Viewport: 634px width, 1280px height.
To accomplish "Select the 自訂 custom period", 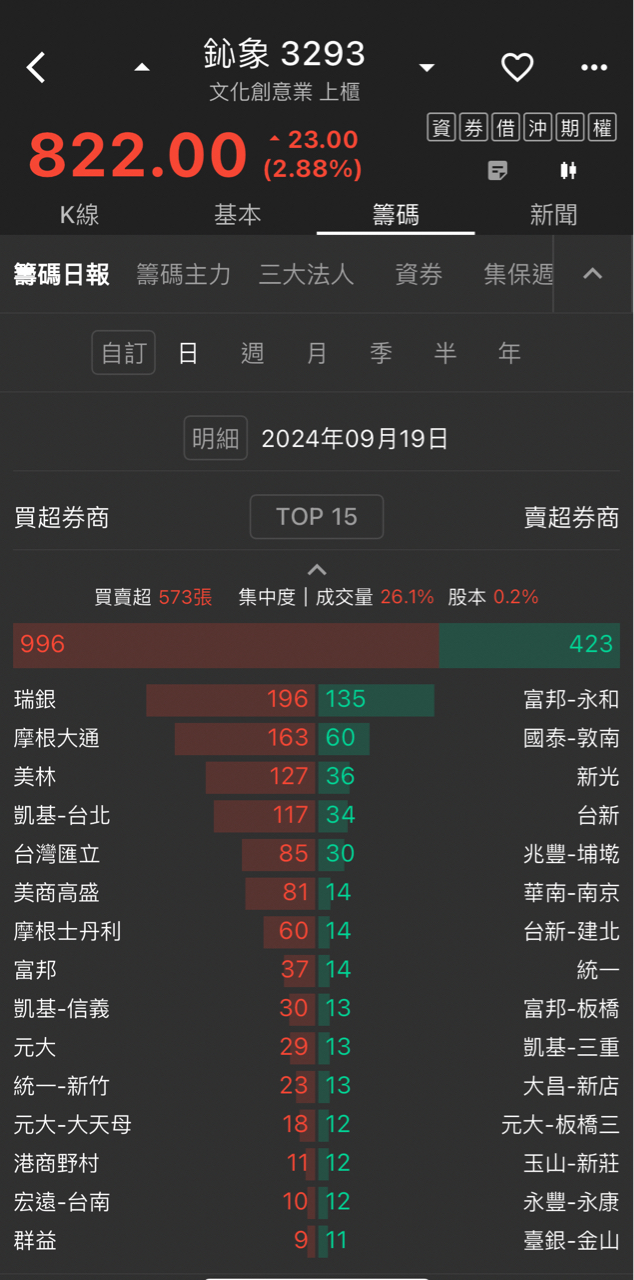I will click(x=124, y=353).
